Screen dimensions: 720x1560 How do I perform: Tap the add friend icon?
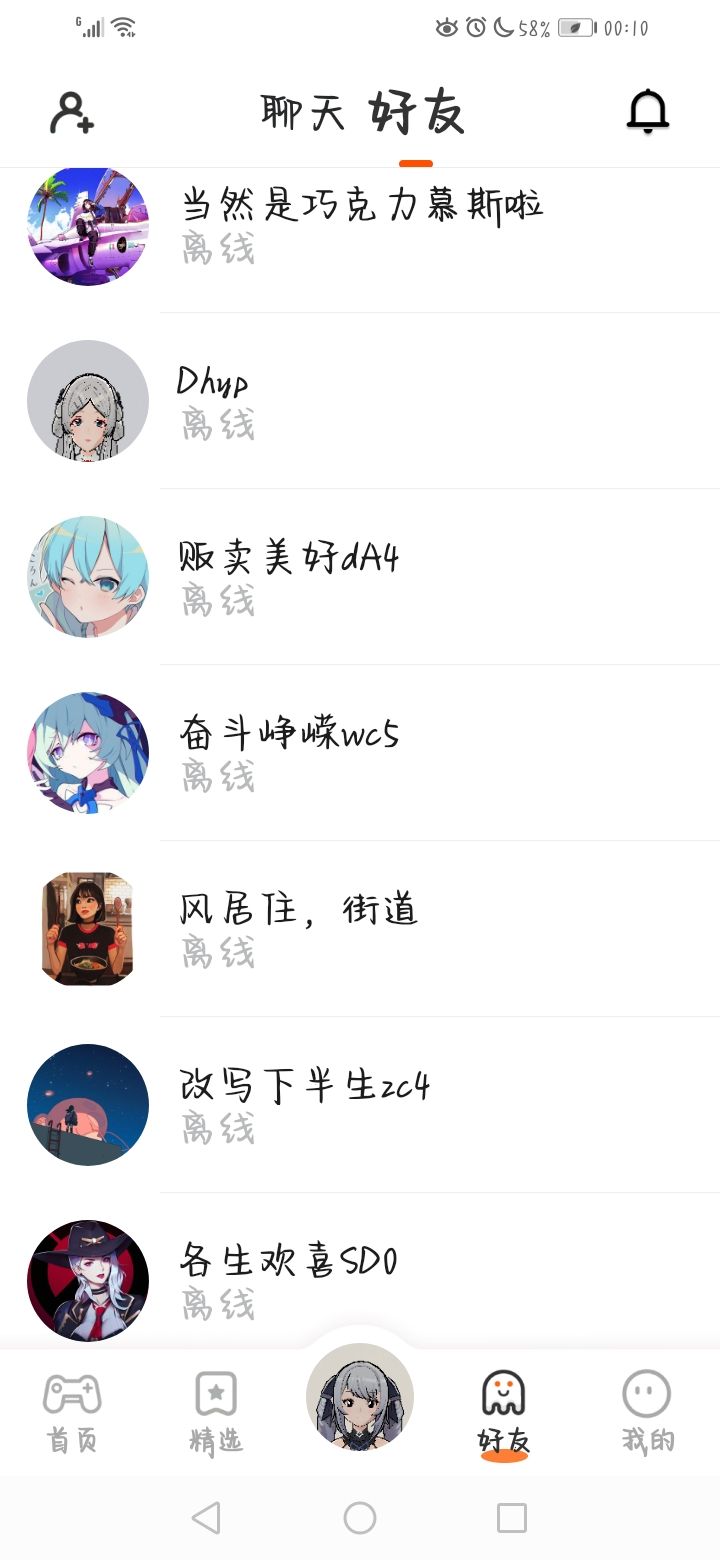[x=72, y=113]
